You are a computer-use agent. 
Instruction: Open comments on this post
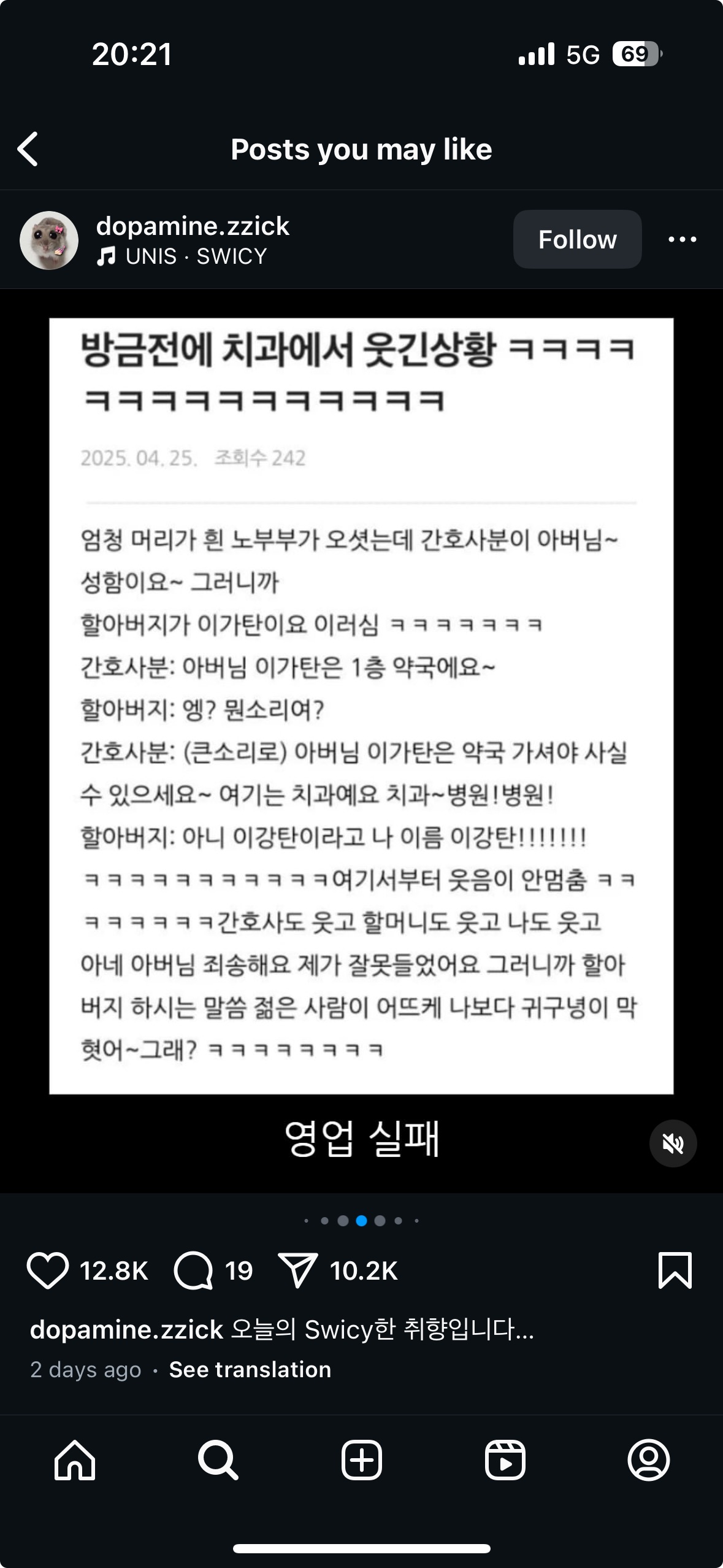(194, 1270)
